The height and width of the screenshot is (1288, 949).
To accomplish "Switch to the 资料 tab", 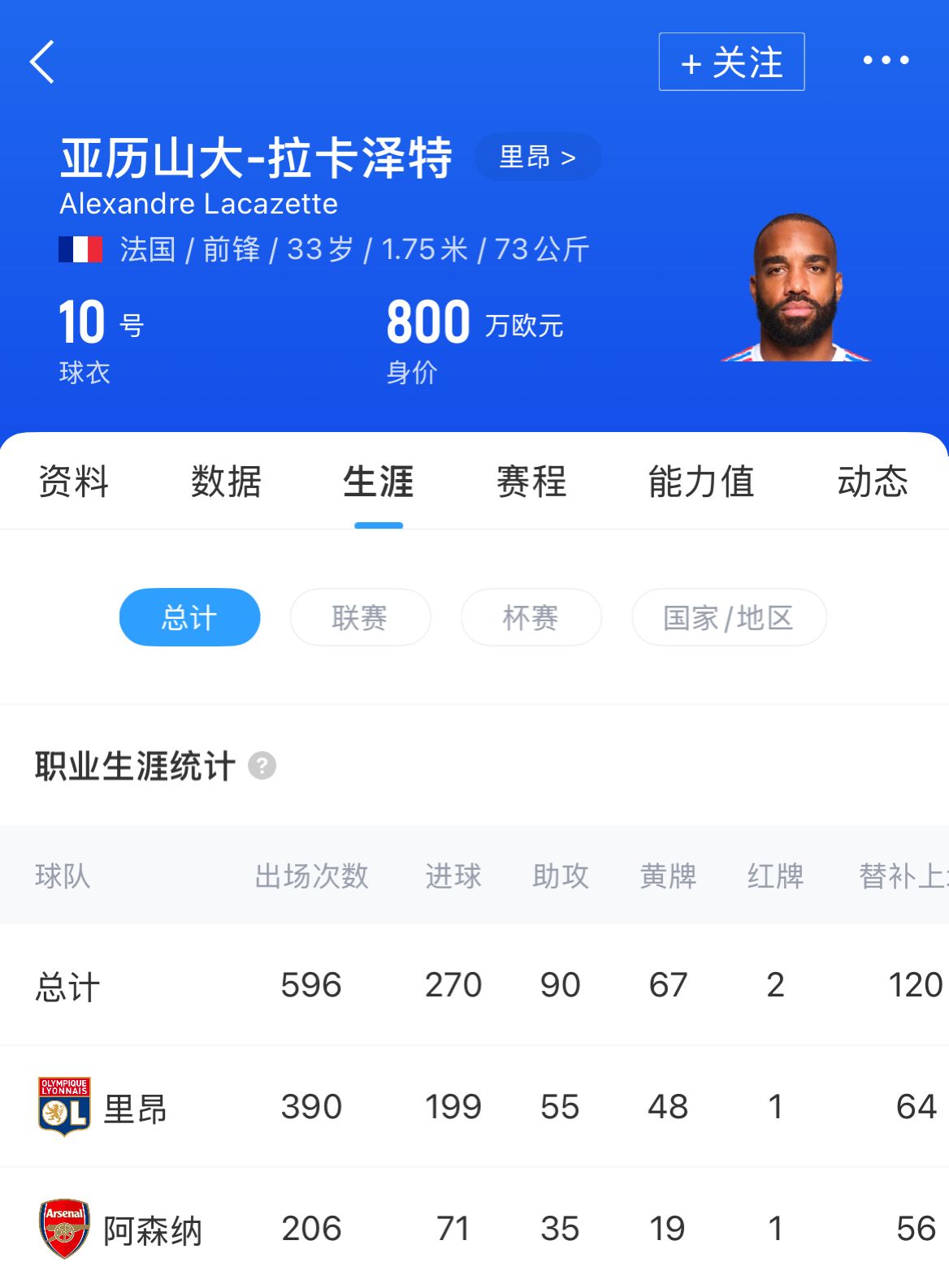I will tap(73, 482).
